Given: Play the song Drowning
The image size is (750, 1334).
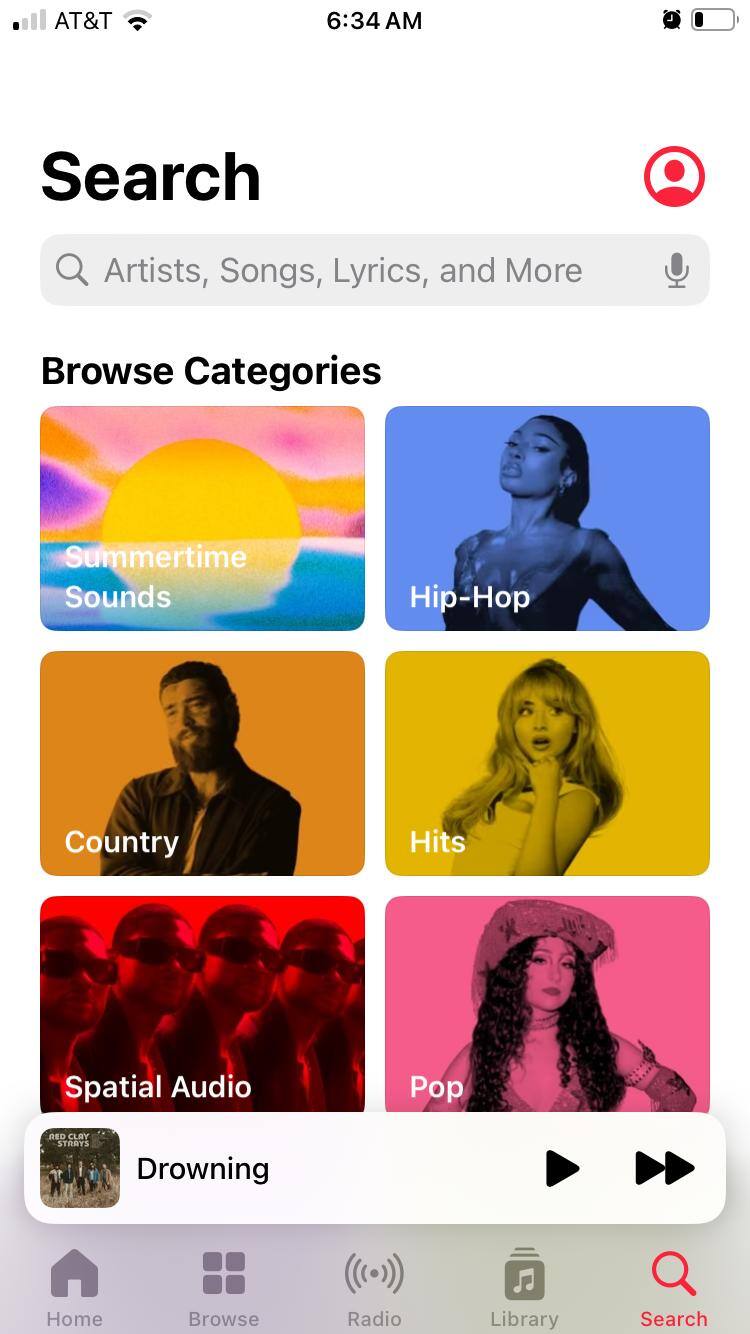Looking at the screenshot, I should coord(562,1168).
